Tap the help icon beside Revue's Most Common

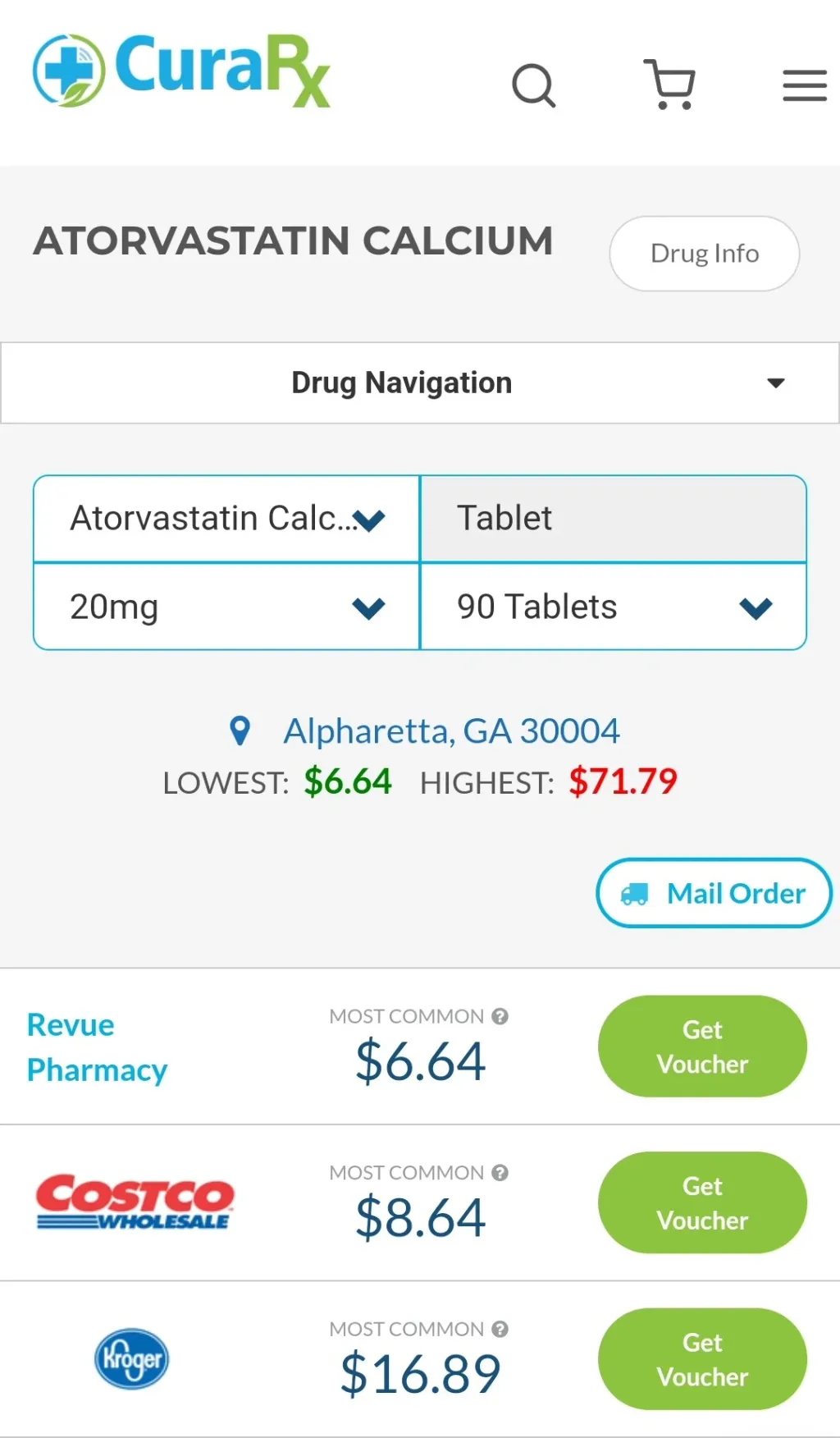pos(500,1016)
